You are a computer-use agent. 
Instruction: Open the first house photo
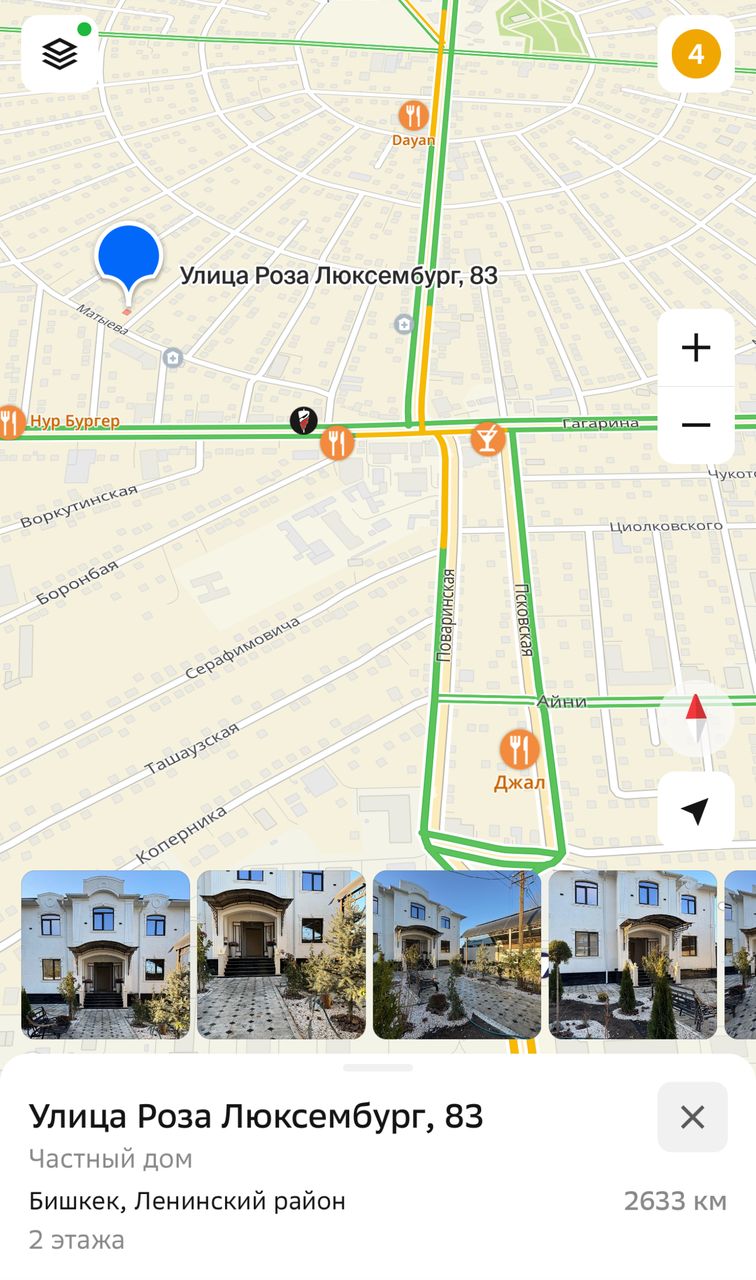coord(106,955)
